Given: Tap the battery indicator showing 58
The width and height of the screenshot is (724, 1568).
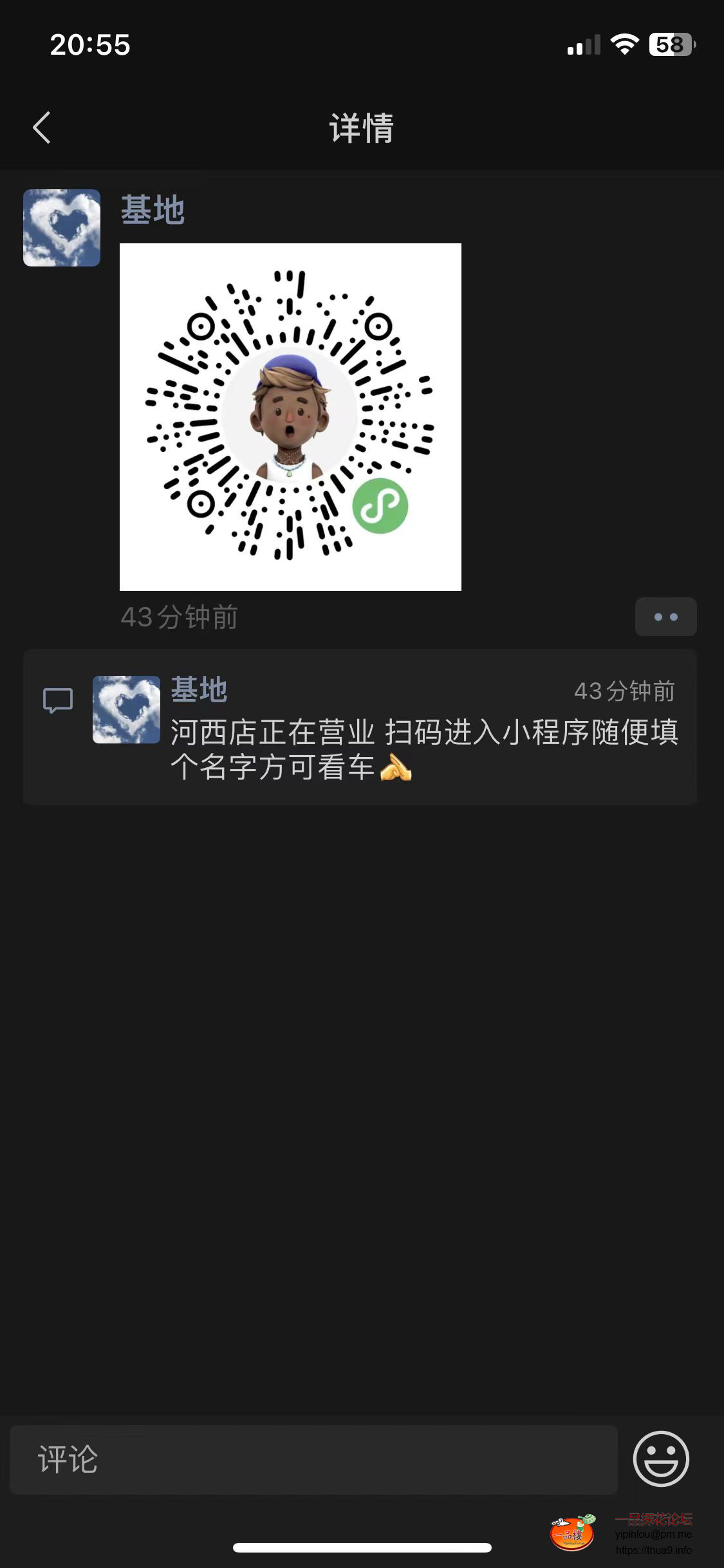Looking at the screenshot, I should click(669, 44).
